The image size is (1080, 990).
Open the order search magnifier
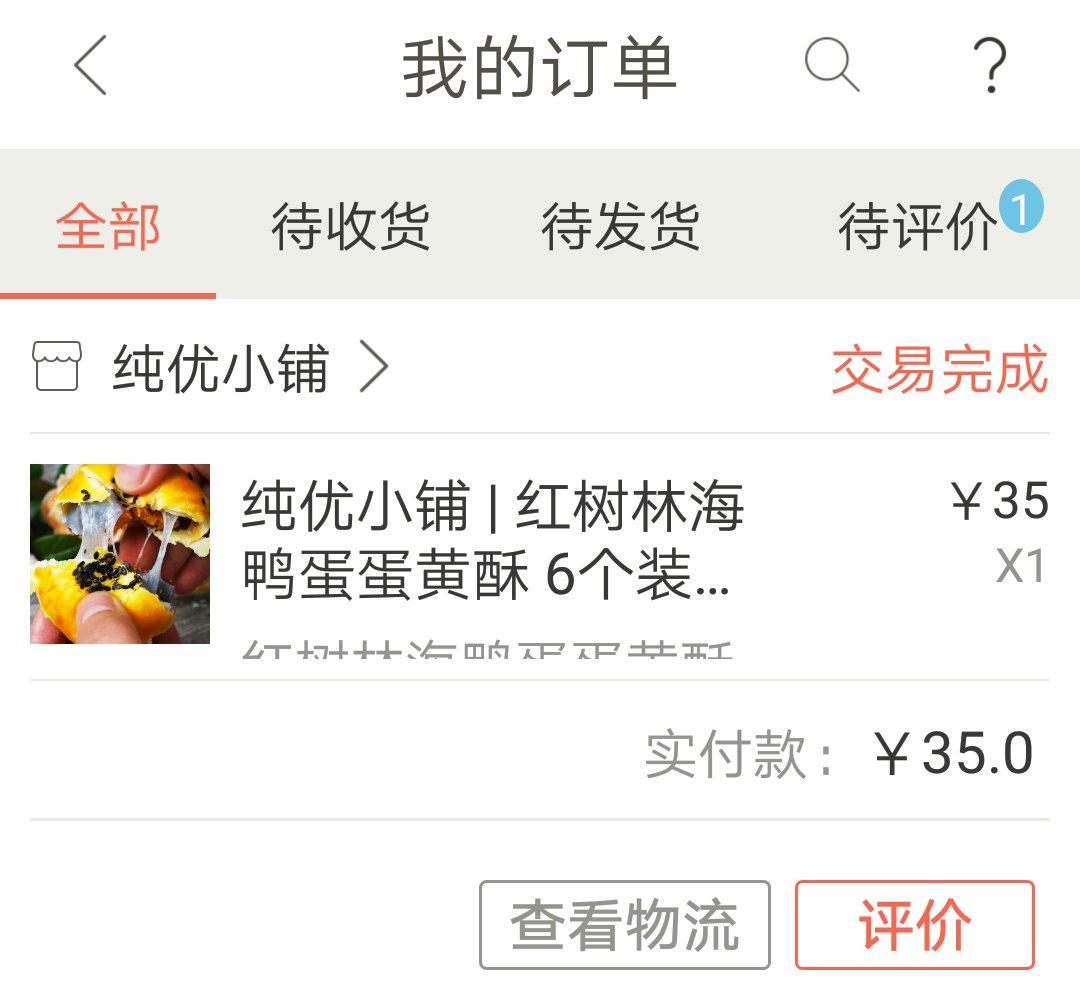point(831,65)
